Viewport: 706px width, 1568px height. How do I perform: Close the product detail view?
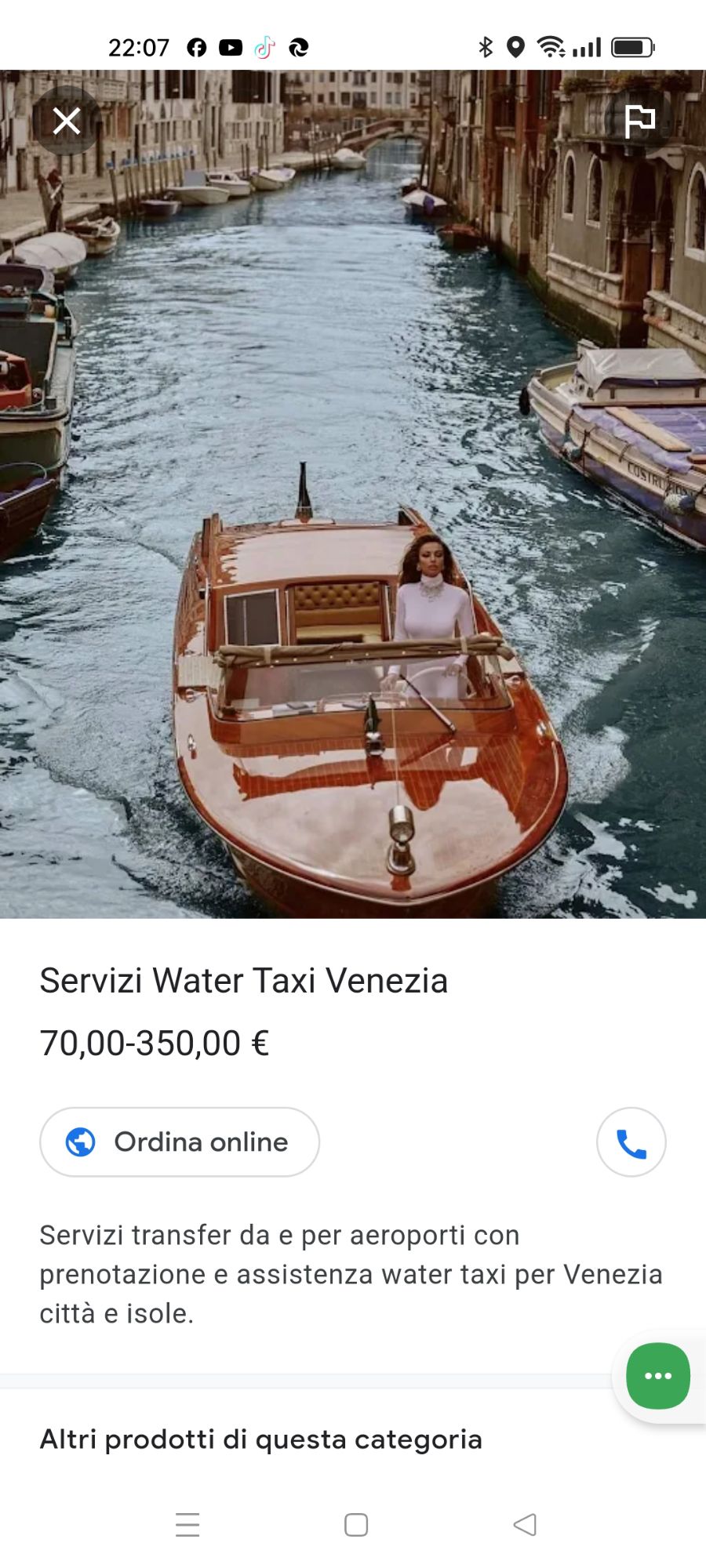point(67,121)
